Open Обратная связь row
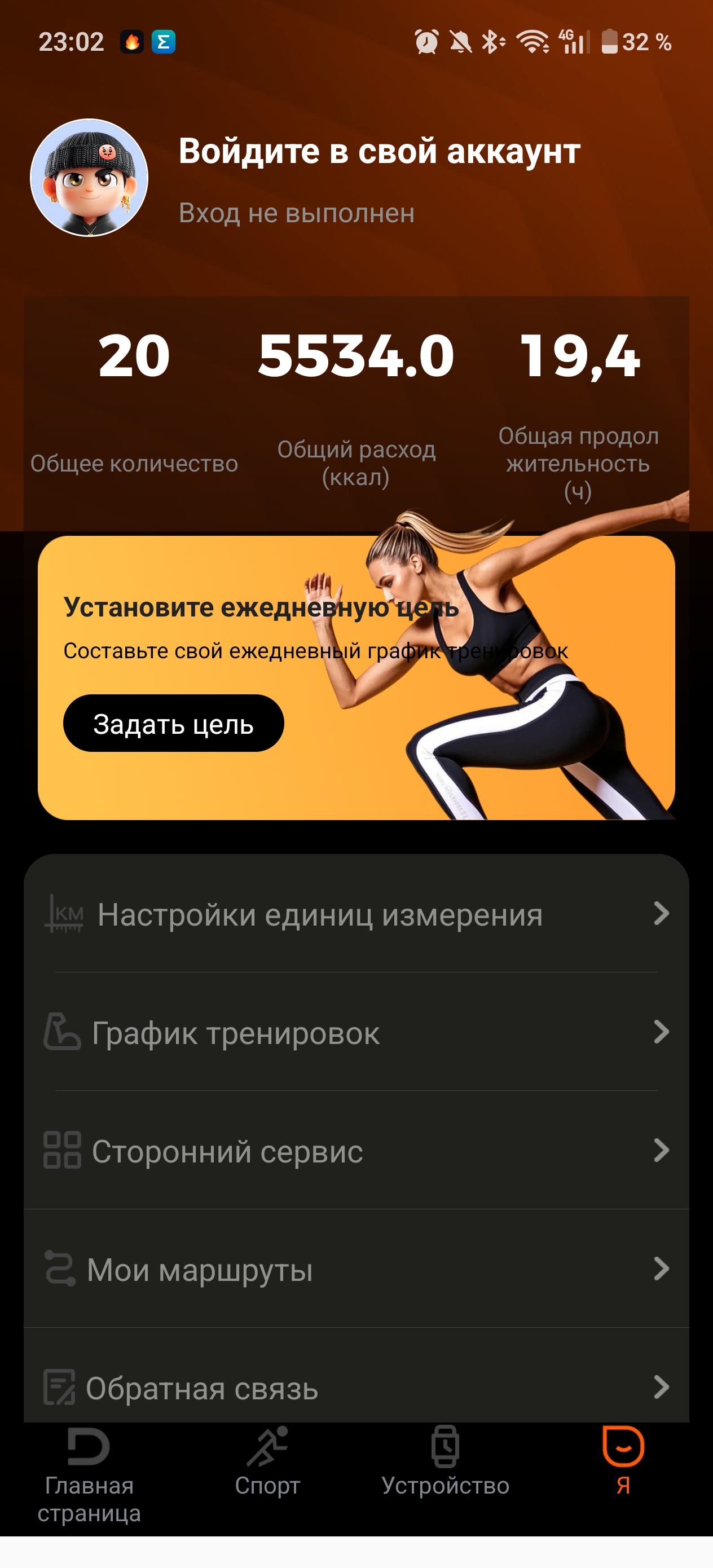 356,1388
